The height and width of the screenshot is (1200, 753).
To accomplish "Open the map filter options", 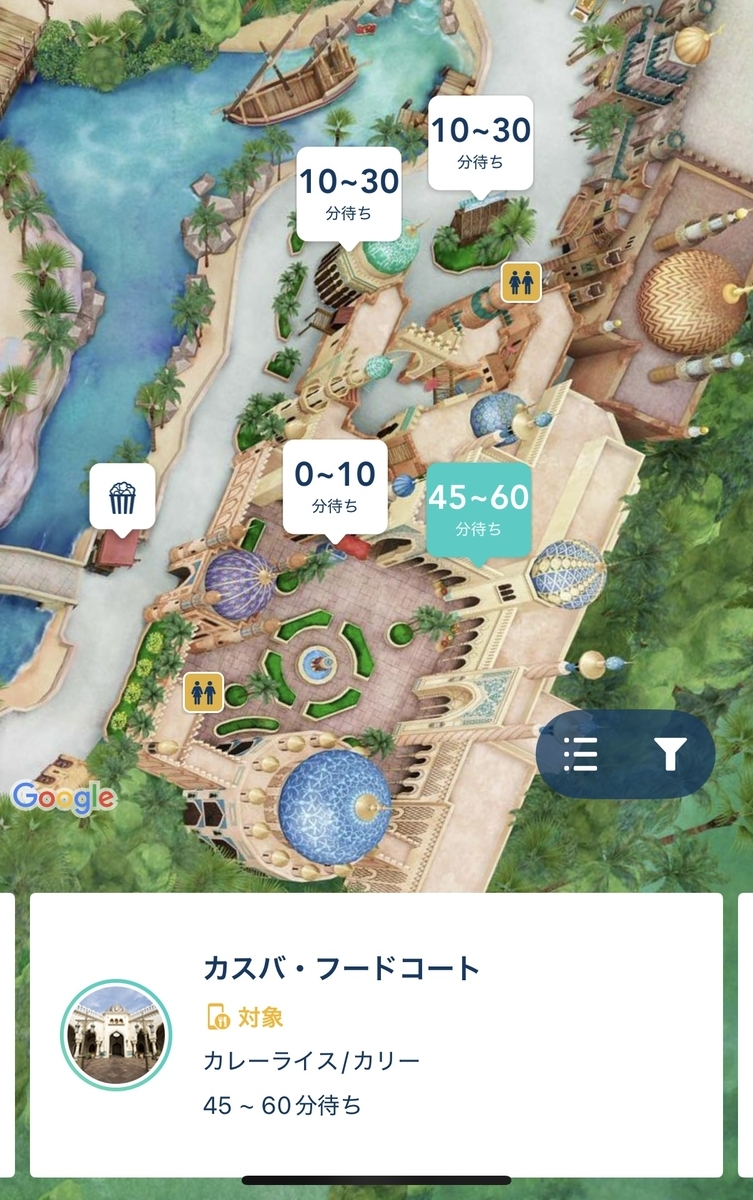I will [670, 755].
